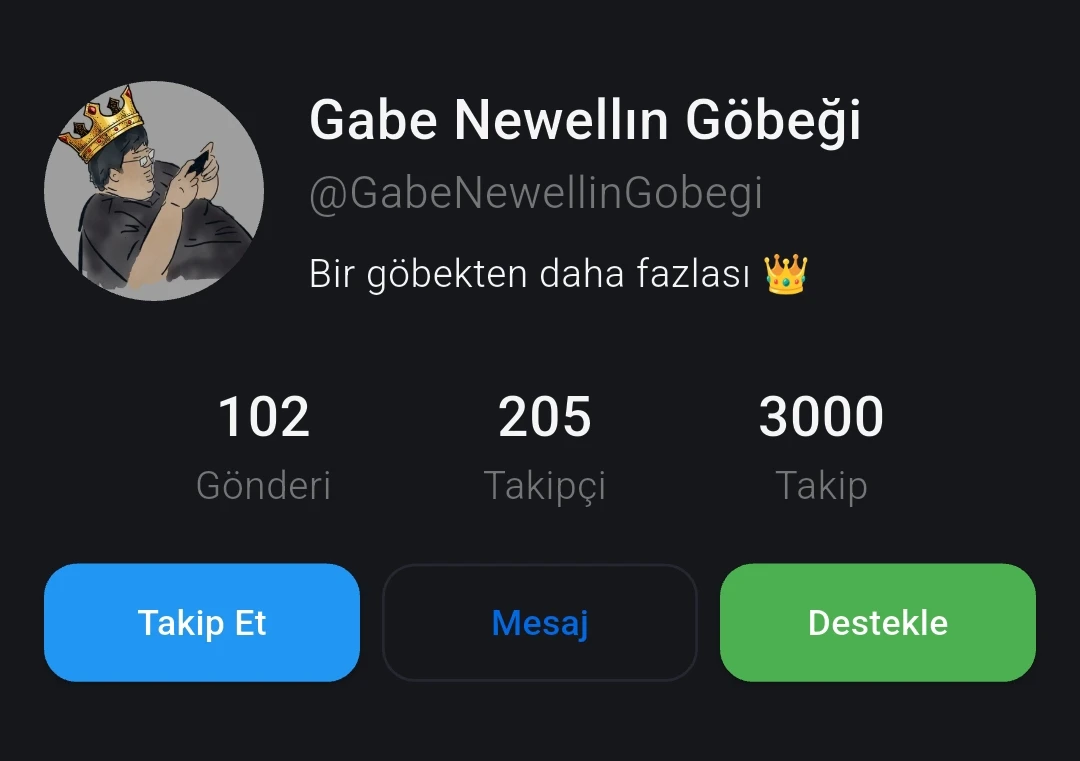Image resolution: width=1080 pixels, height=761 pixels.
Task: Open the crowned profile picture
Action: click(153, 190)
